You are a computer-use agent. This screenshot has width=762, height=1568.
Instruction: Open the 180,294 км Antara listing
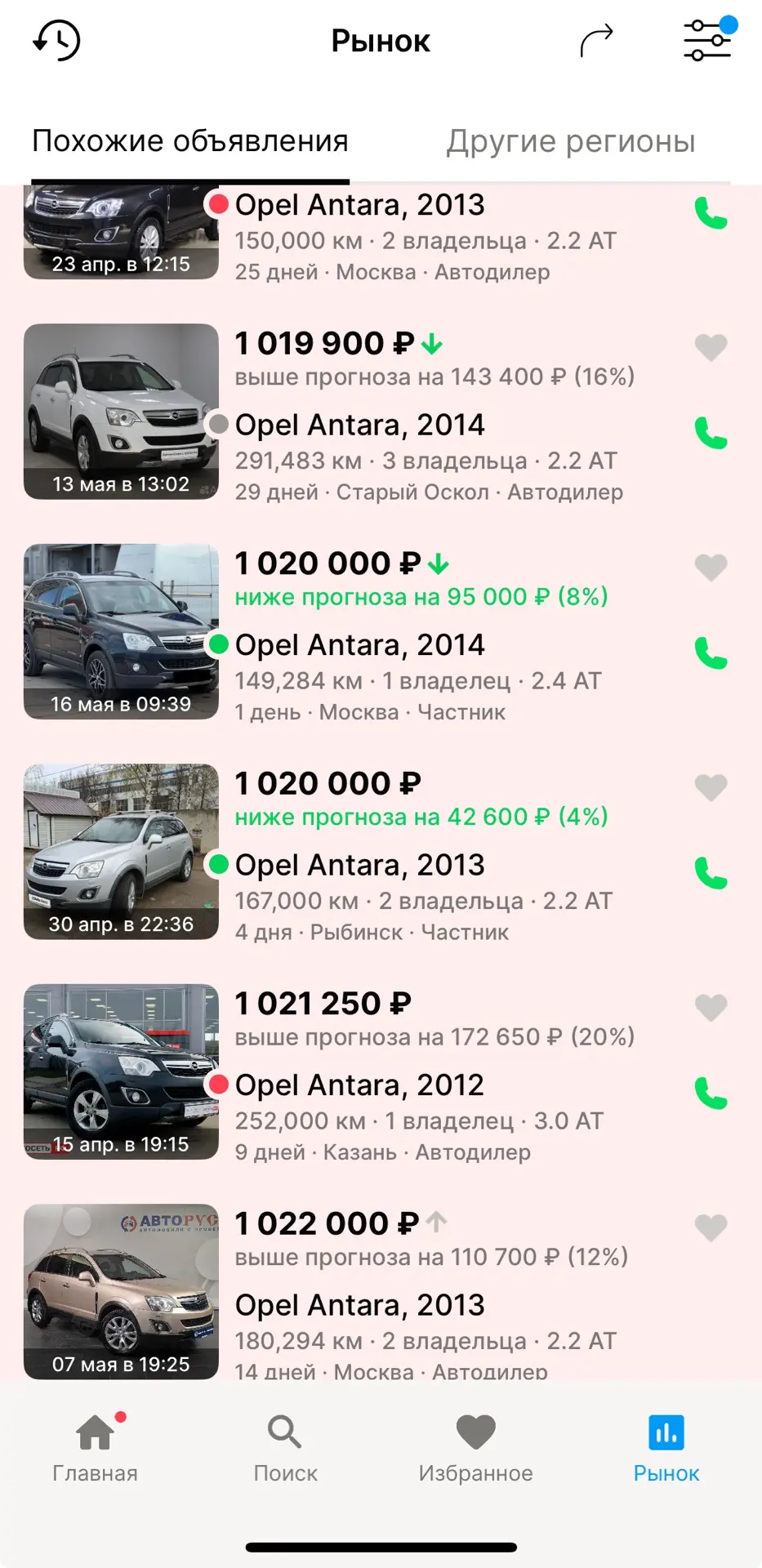click(381, 1292)
